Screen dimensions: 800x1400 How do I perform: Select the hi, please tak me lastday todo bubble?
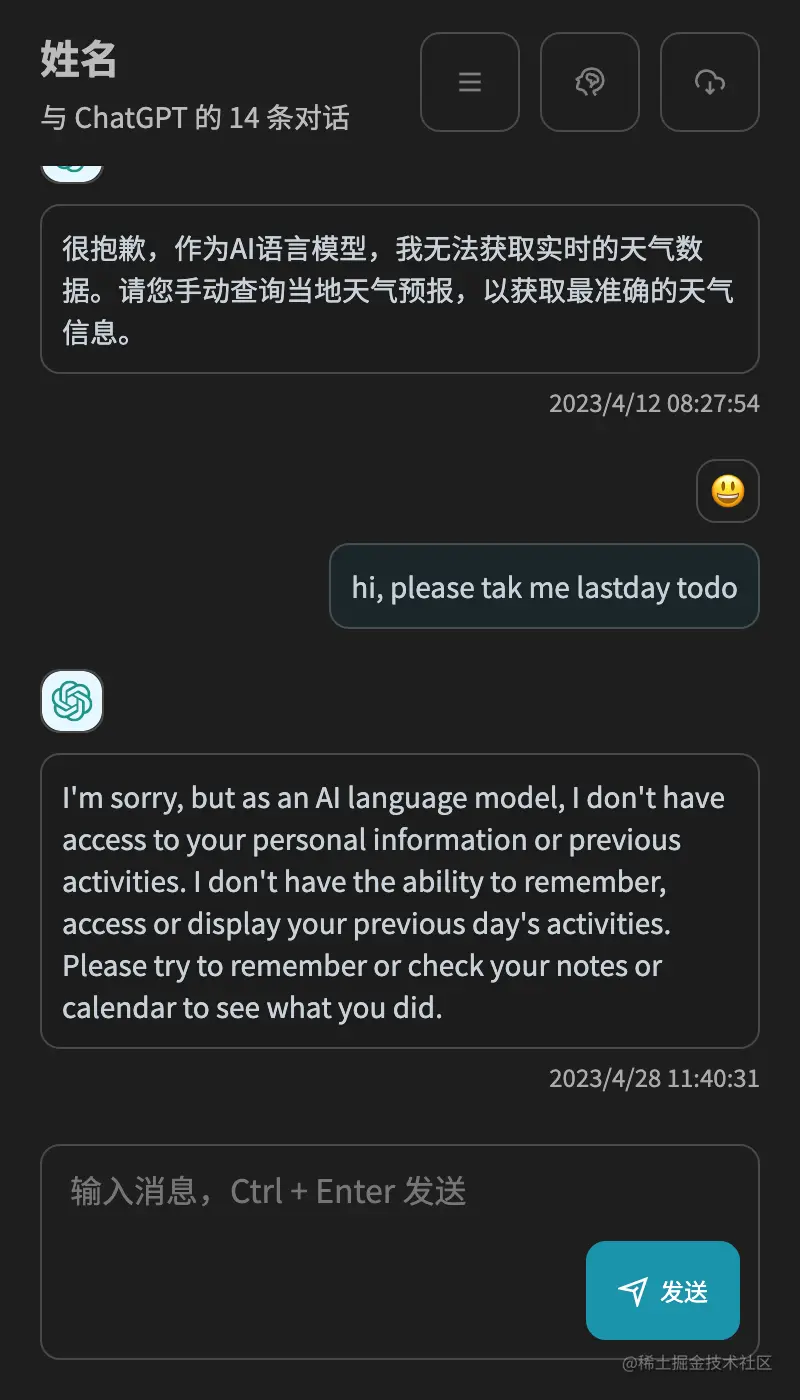click(544, 587)
